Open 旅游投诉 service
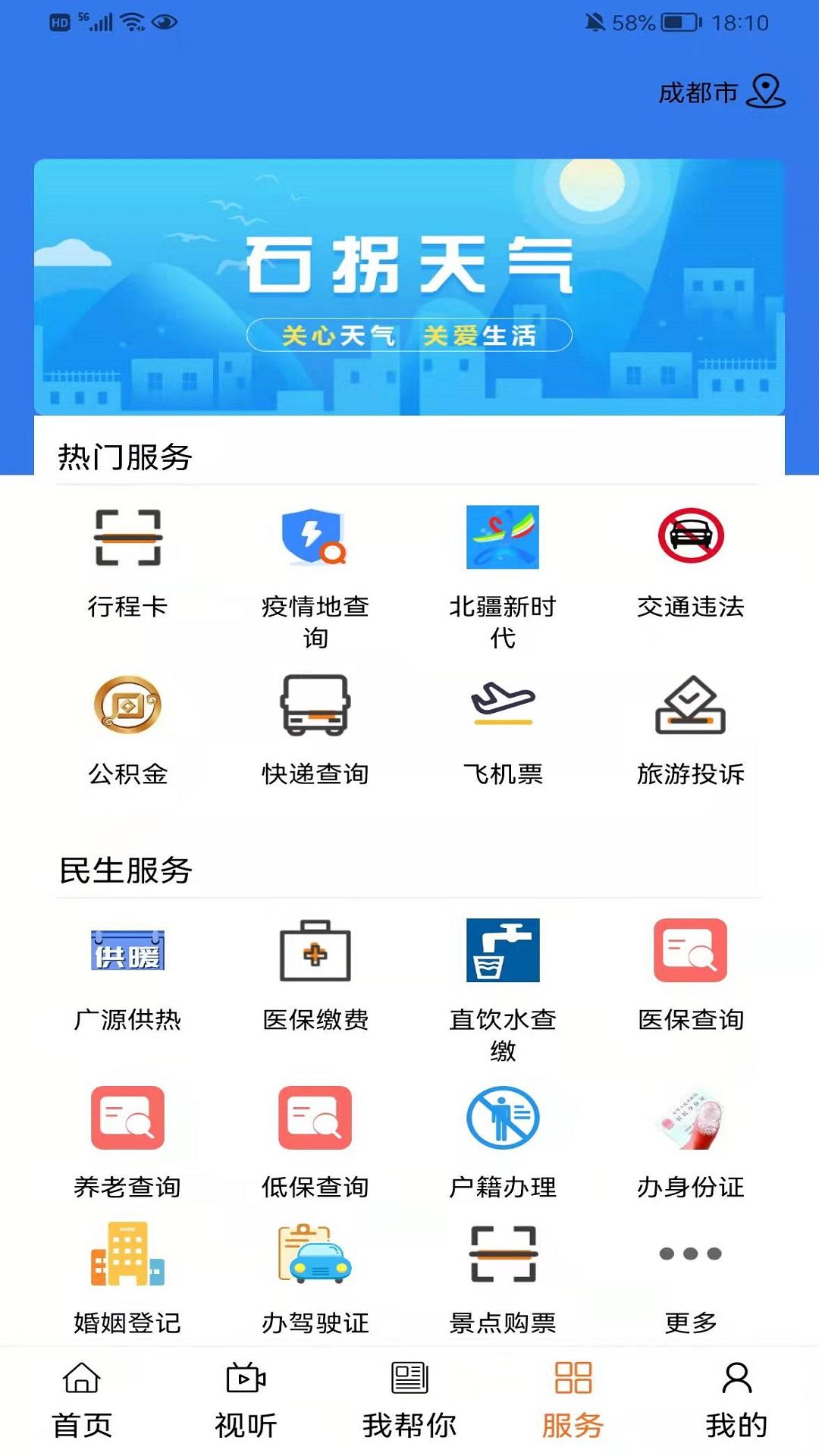The image size is (819, 1456). click(x=690, y=726)
